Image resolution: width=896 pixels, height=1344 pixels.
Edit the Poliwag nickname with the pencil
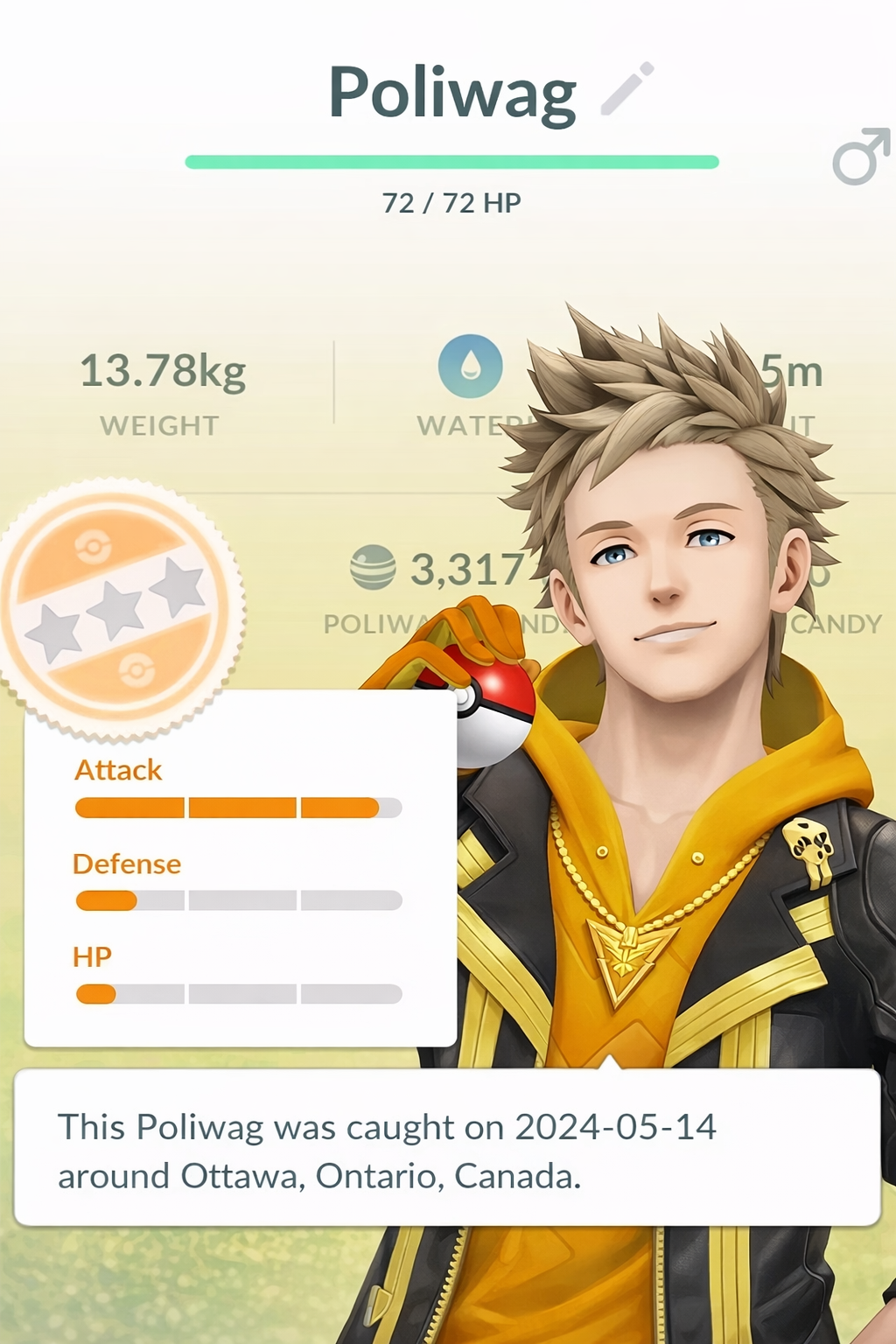(x=627, y=89)
